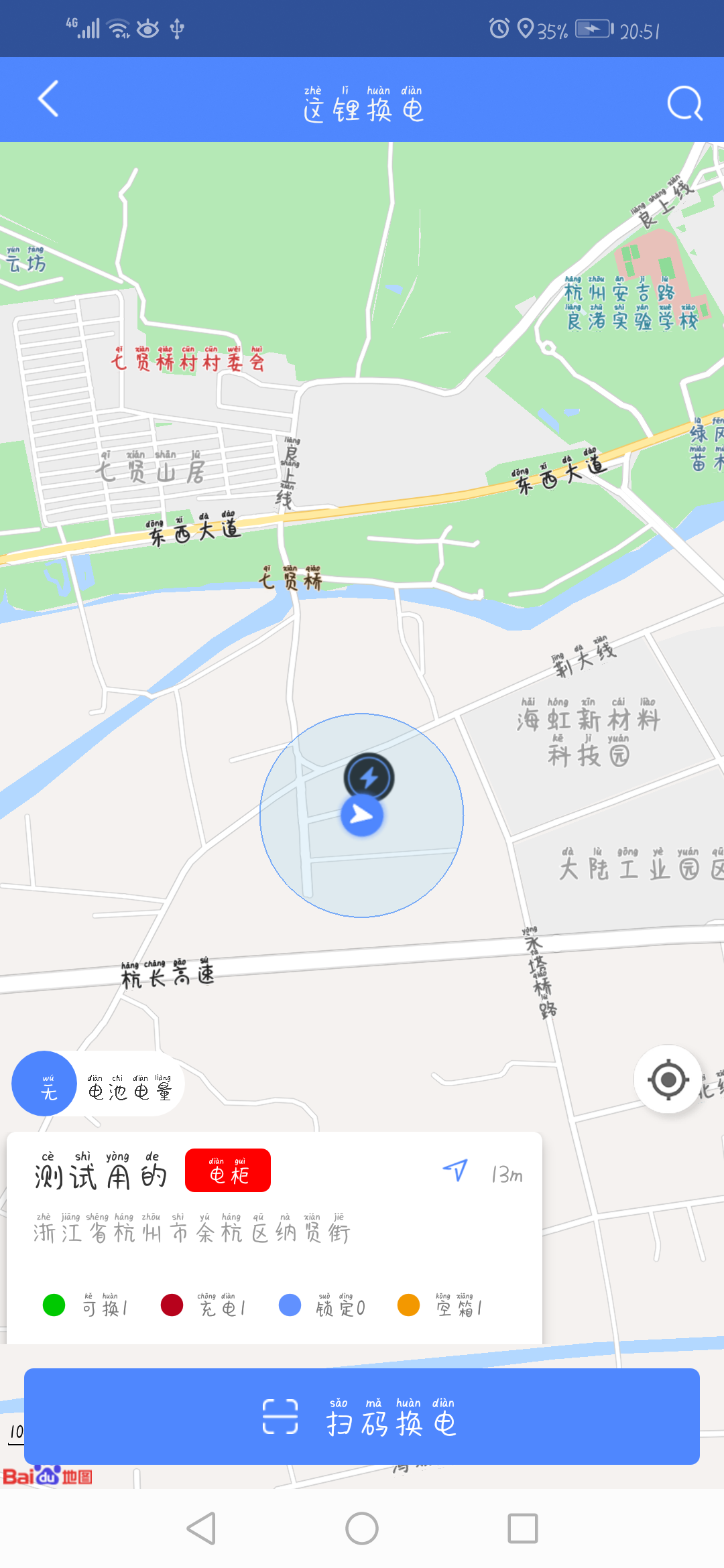
Task: Tap the 无 battery level circle indicator
Action: 44,1084
